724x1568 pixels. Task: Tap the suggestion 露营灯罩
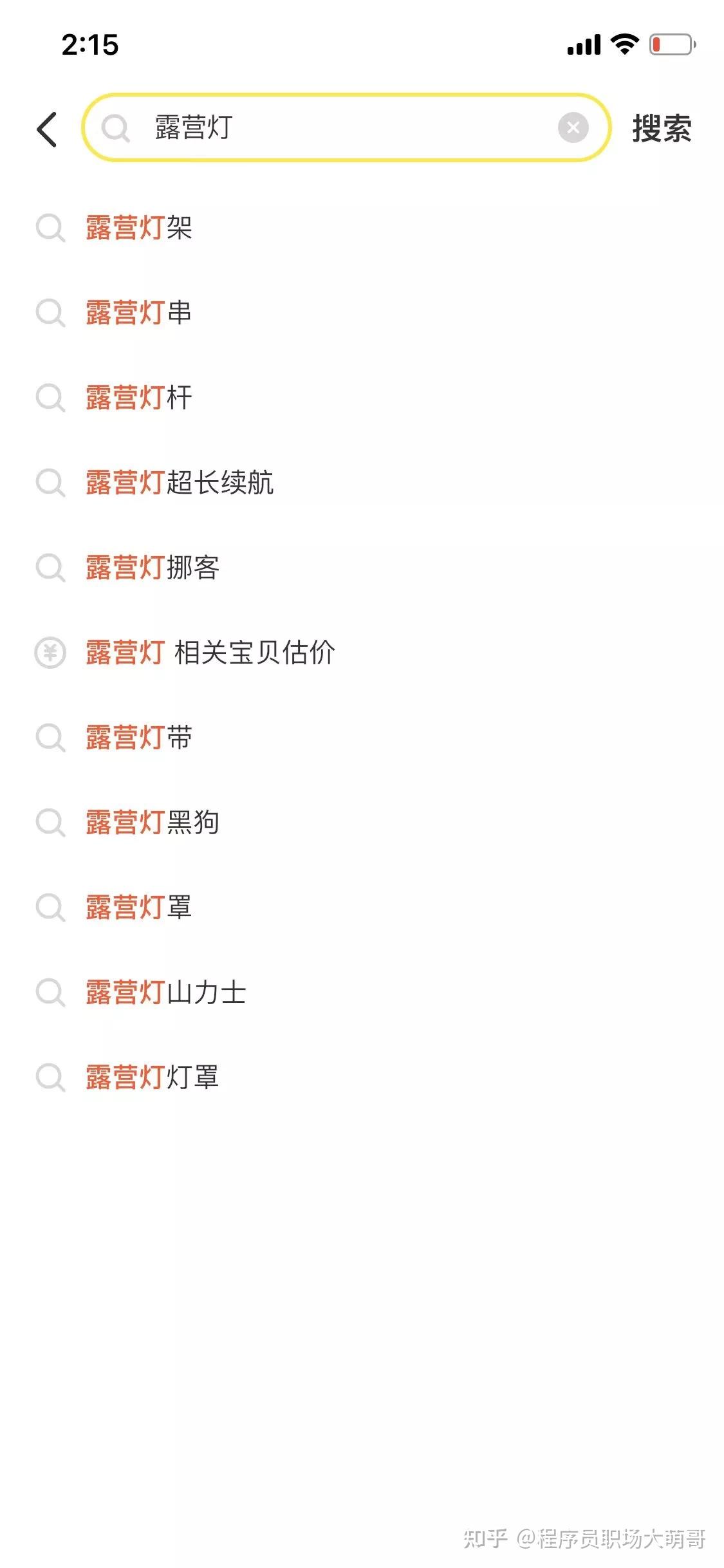pos(139,908)
